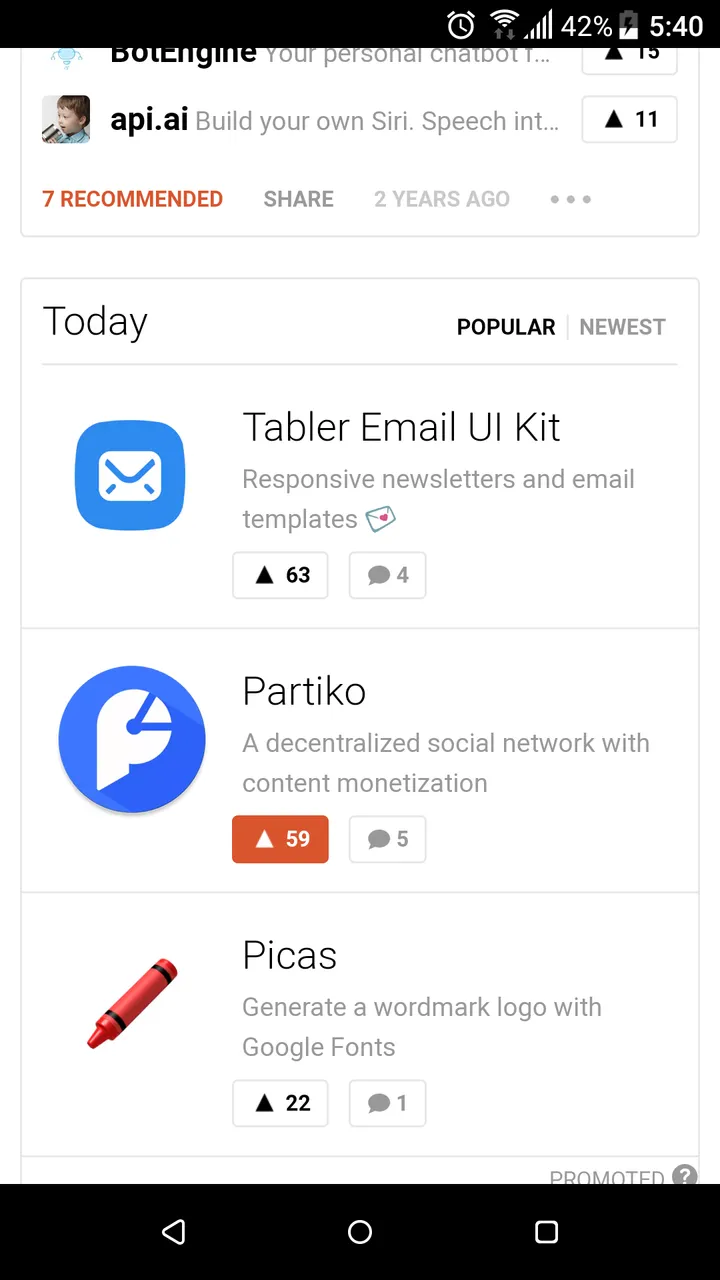
Task: View the 5 comments on Partiko
Action: tap(387, 839)
